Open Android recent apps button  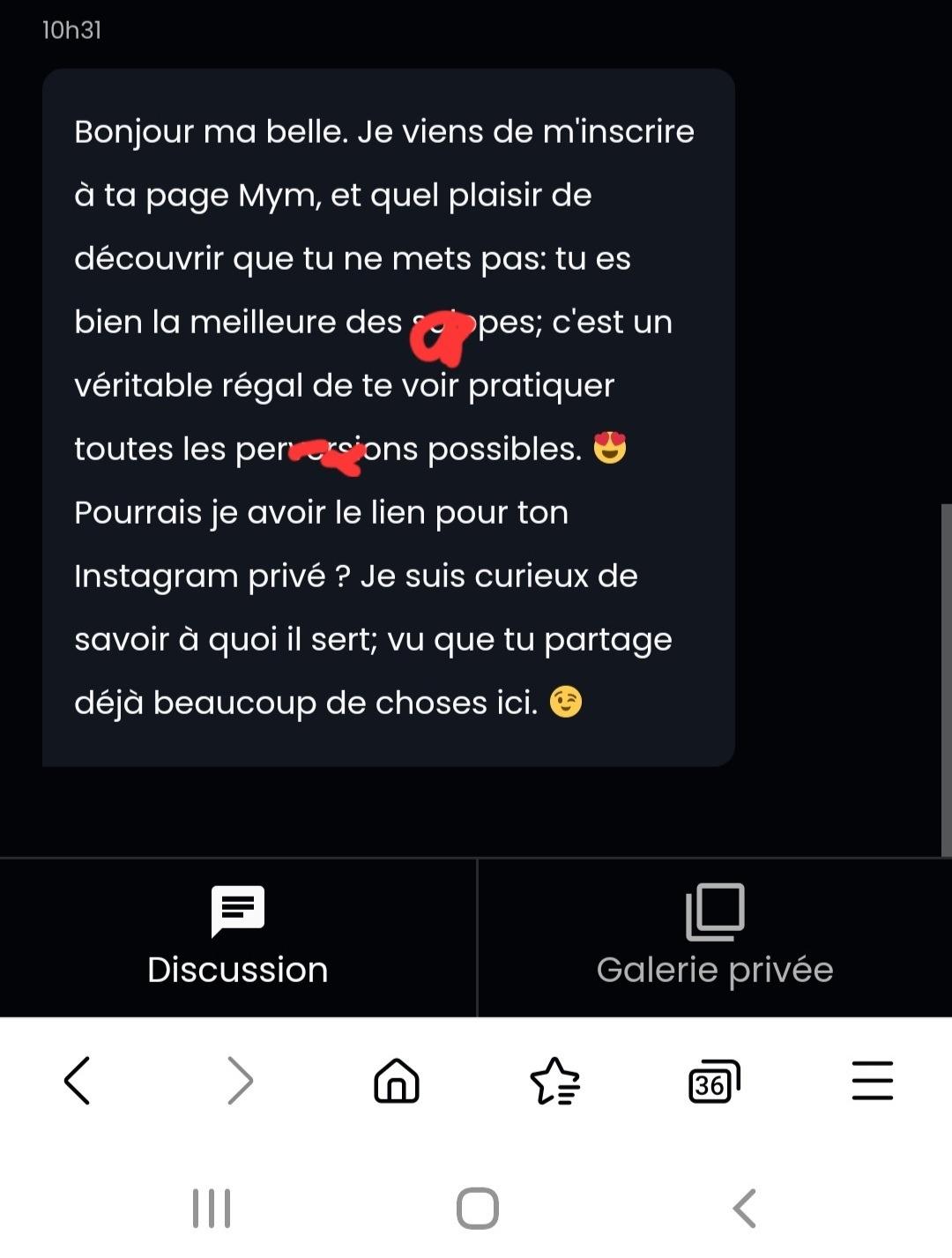[x=212, y=1209]
